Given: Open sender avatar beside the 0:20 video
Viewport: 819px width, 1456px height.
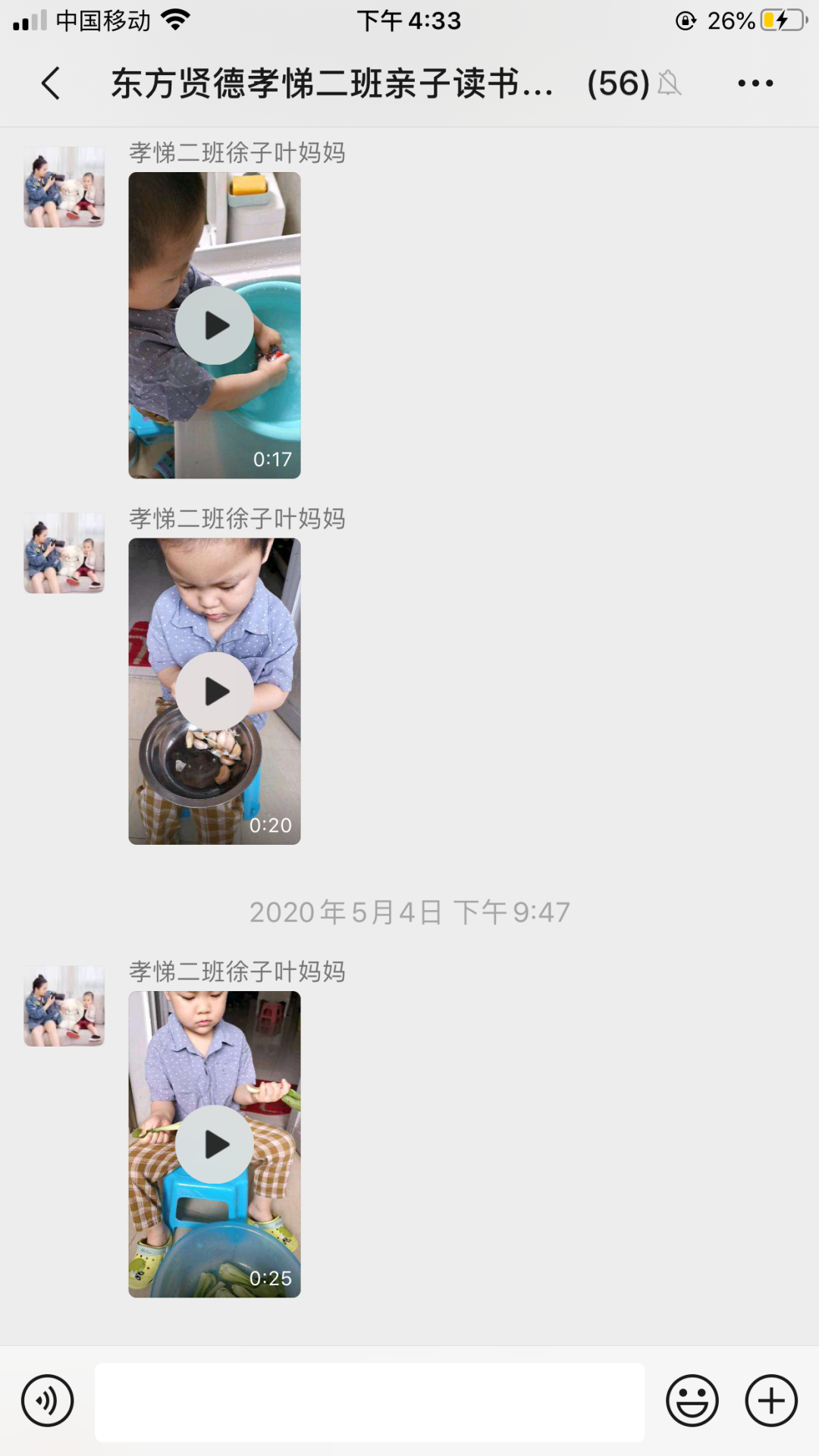Looking at the screenshot, I should 64,553.
